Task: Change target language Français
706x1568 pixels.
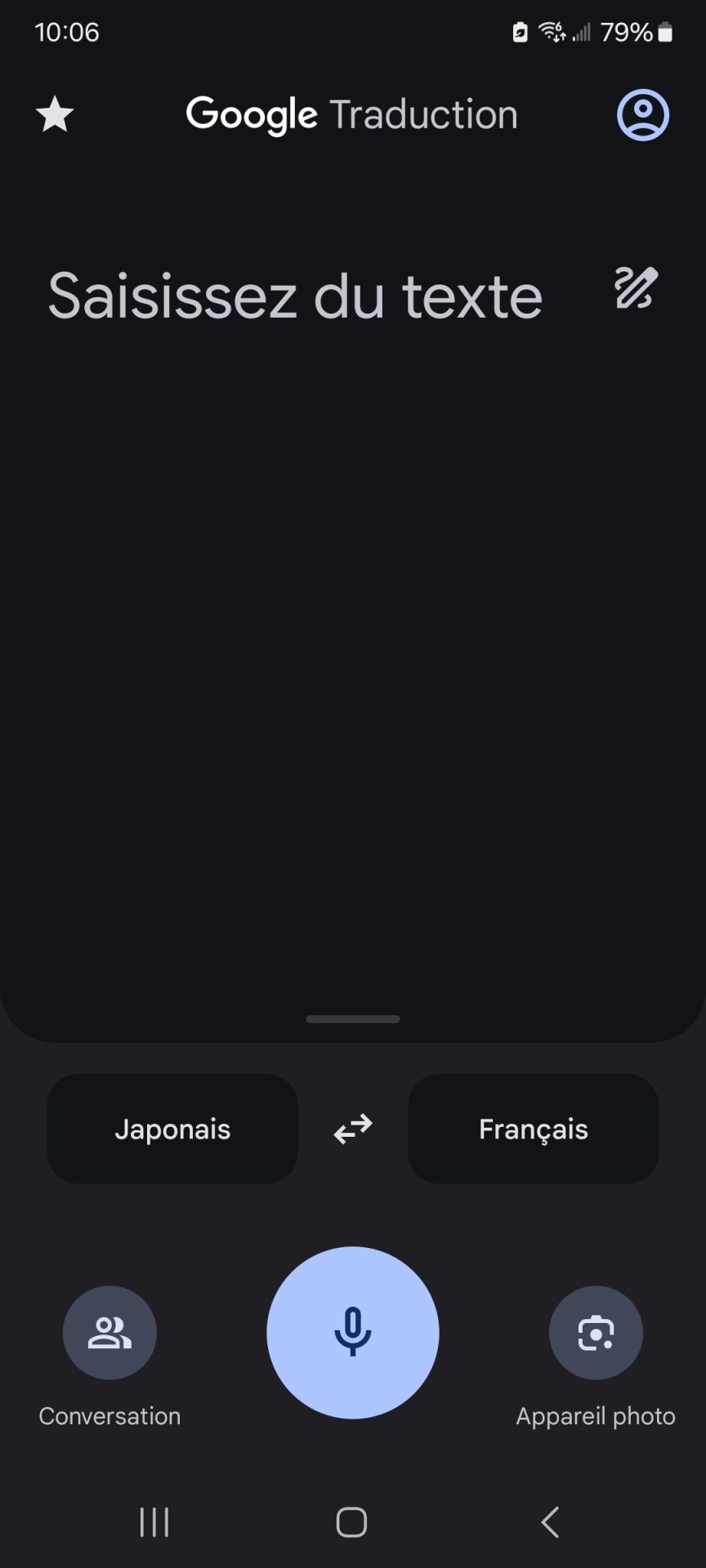Action: pyautogui.click(x=533, y=1129)
